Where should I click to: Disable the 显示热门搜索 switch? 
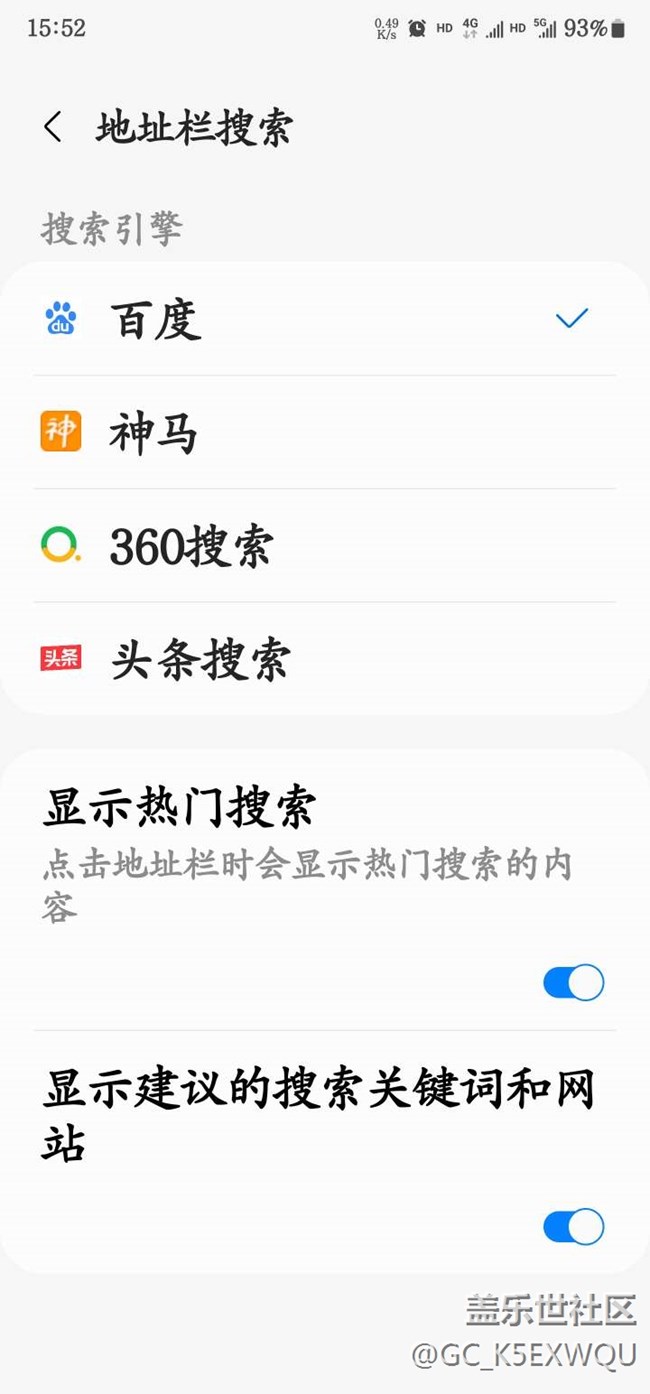click(x=574, y=982)
